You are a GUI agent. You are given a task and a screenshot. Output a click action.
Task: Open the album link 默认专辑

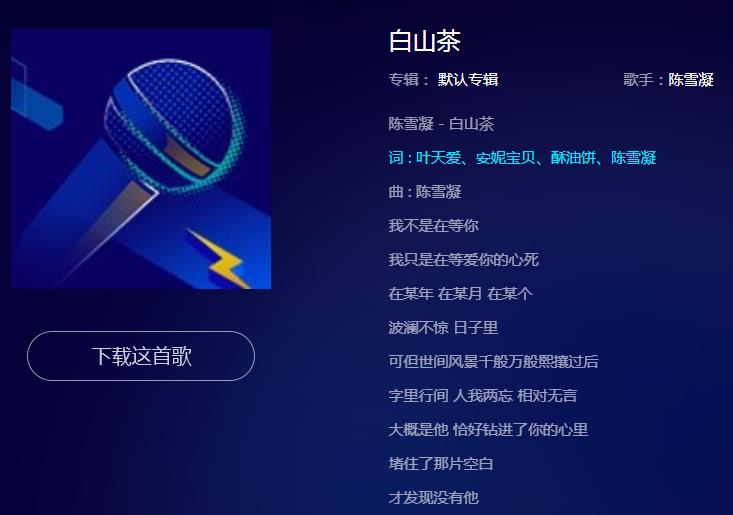click(x=468, y=80)
